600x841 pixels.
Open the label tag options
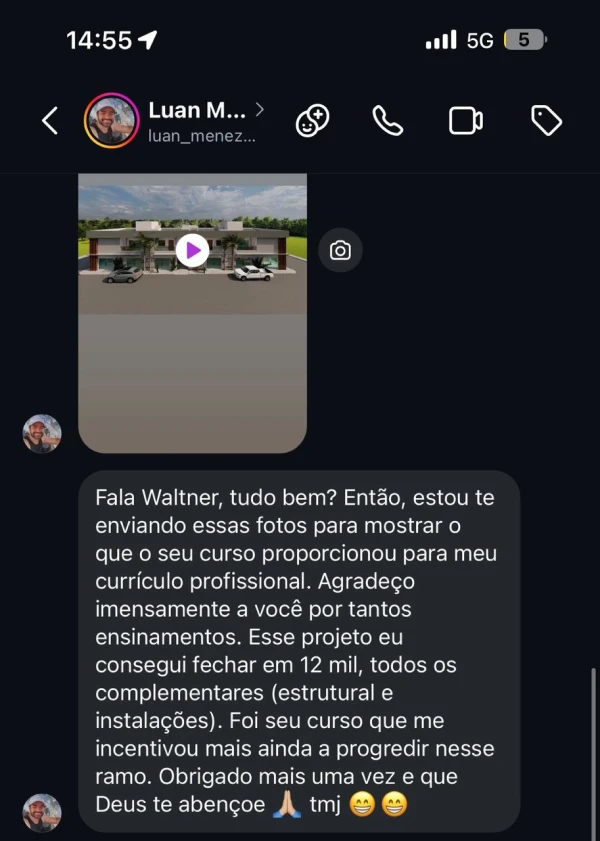pos(546,121)
